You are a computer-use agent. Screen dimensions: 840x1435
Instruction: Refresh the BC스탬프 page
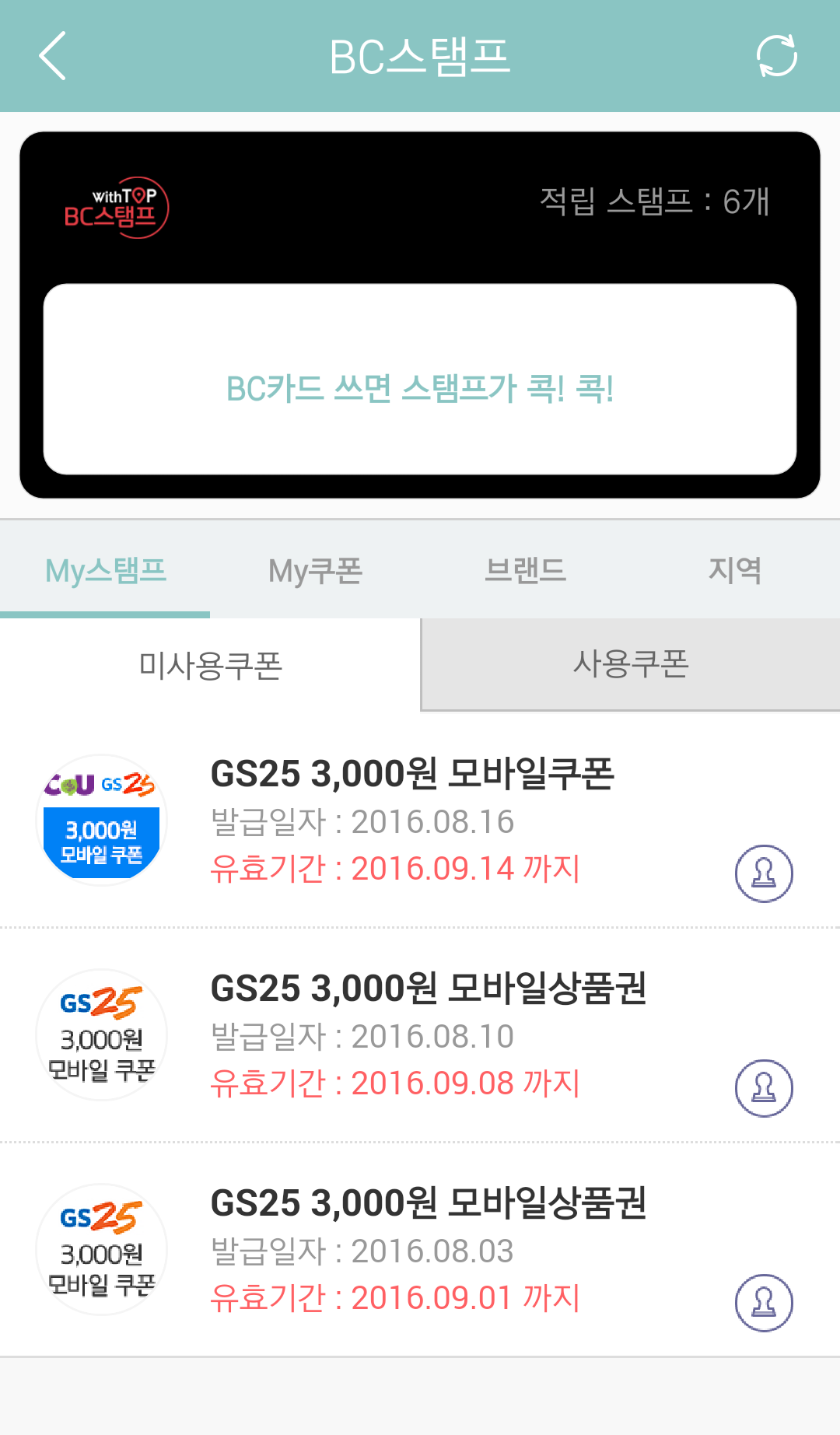point(776,56)
